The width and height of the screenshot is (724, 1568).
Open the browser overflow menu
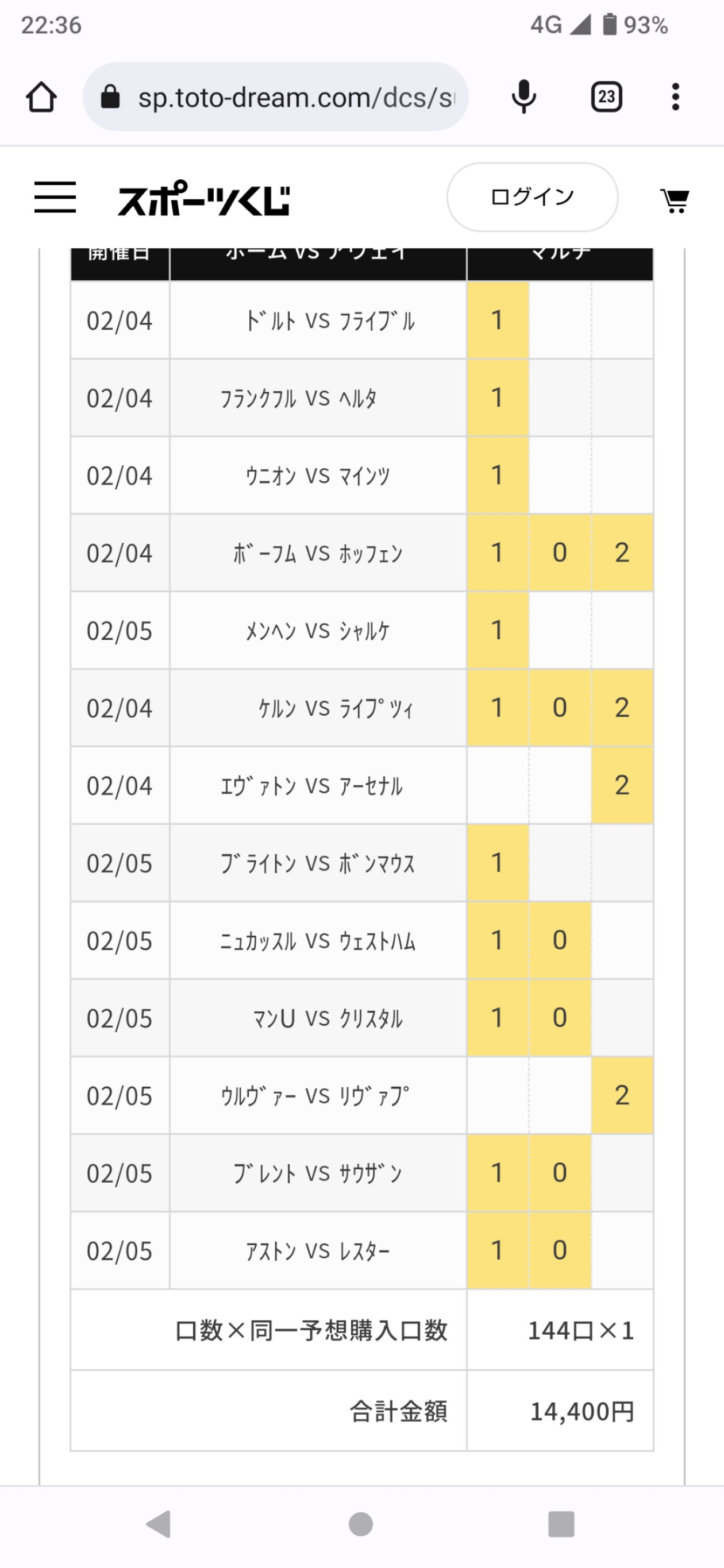tap(675, 97)
